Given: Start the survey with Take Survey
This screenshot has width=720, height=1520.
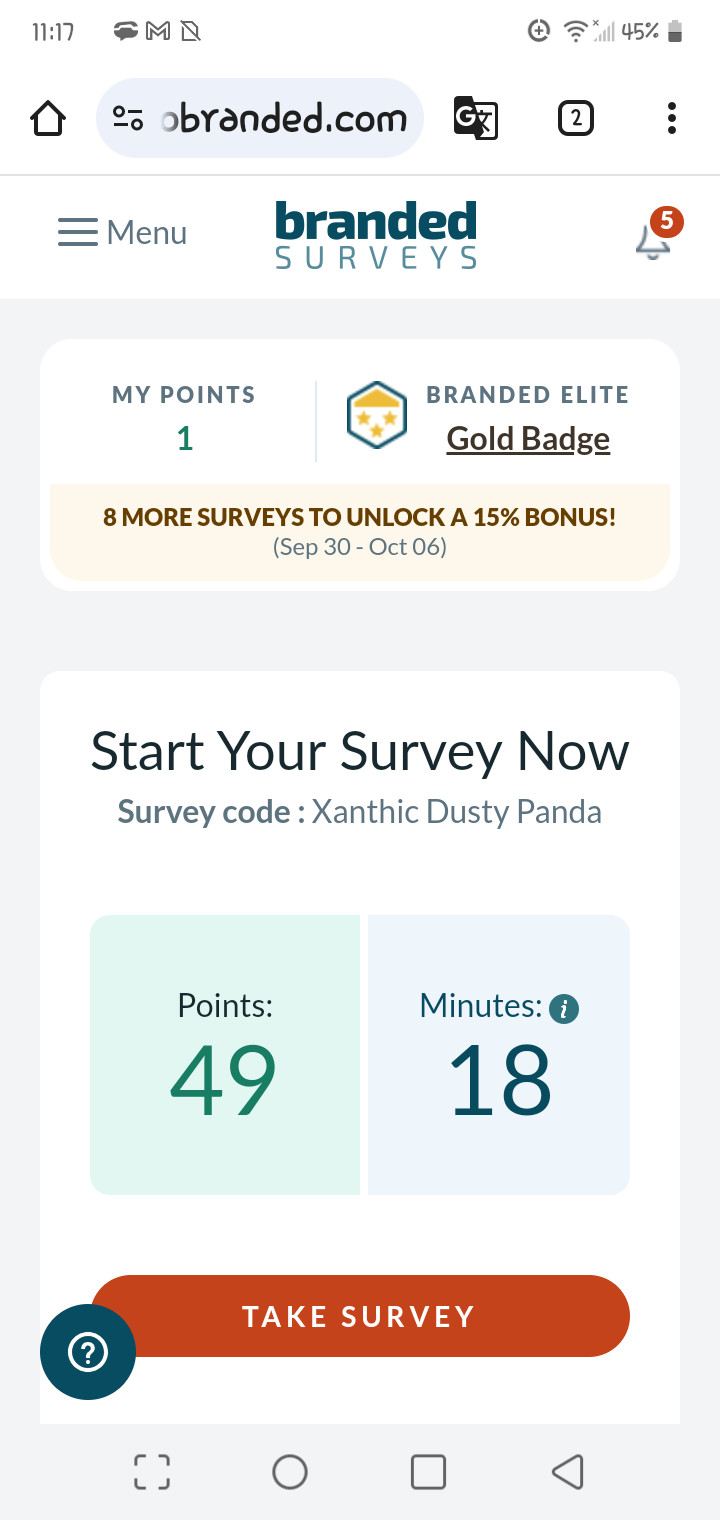Looking at the screenshot, I should click(x=360, y=1316).
